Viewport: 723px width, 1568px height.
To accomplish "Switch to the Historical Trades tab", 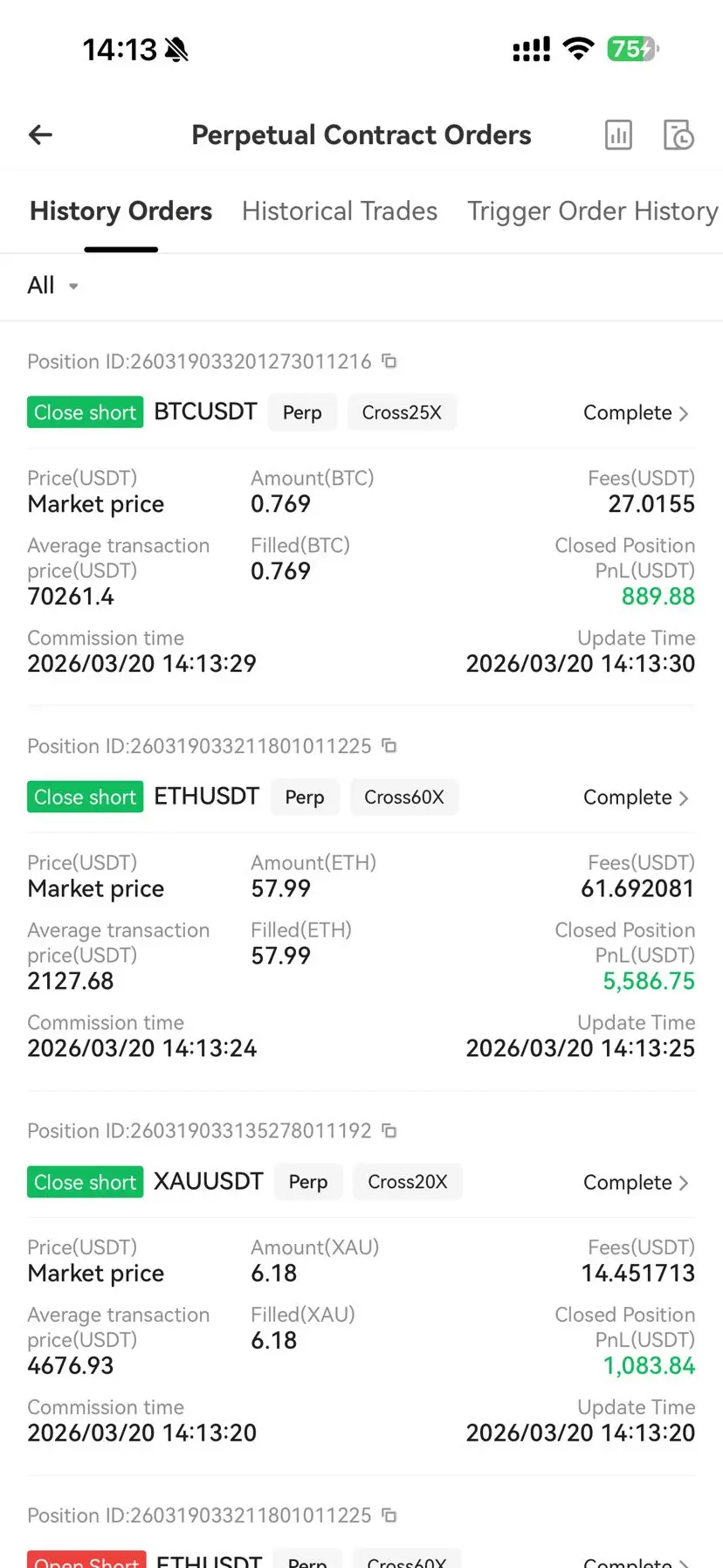I will [x=340, y=211].
